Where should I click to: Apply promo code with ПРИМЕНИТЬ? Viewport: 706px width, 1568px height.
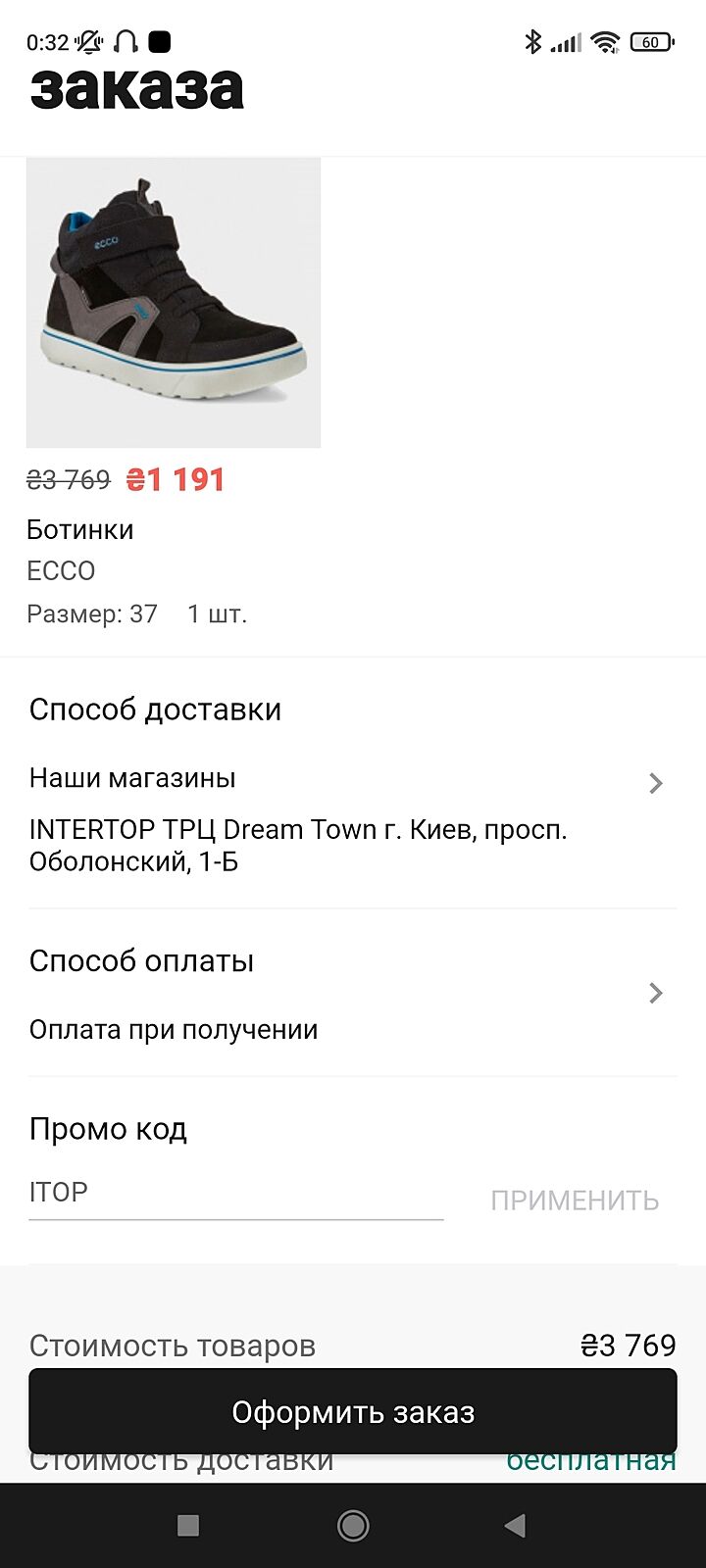(575, 1200)
